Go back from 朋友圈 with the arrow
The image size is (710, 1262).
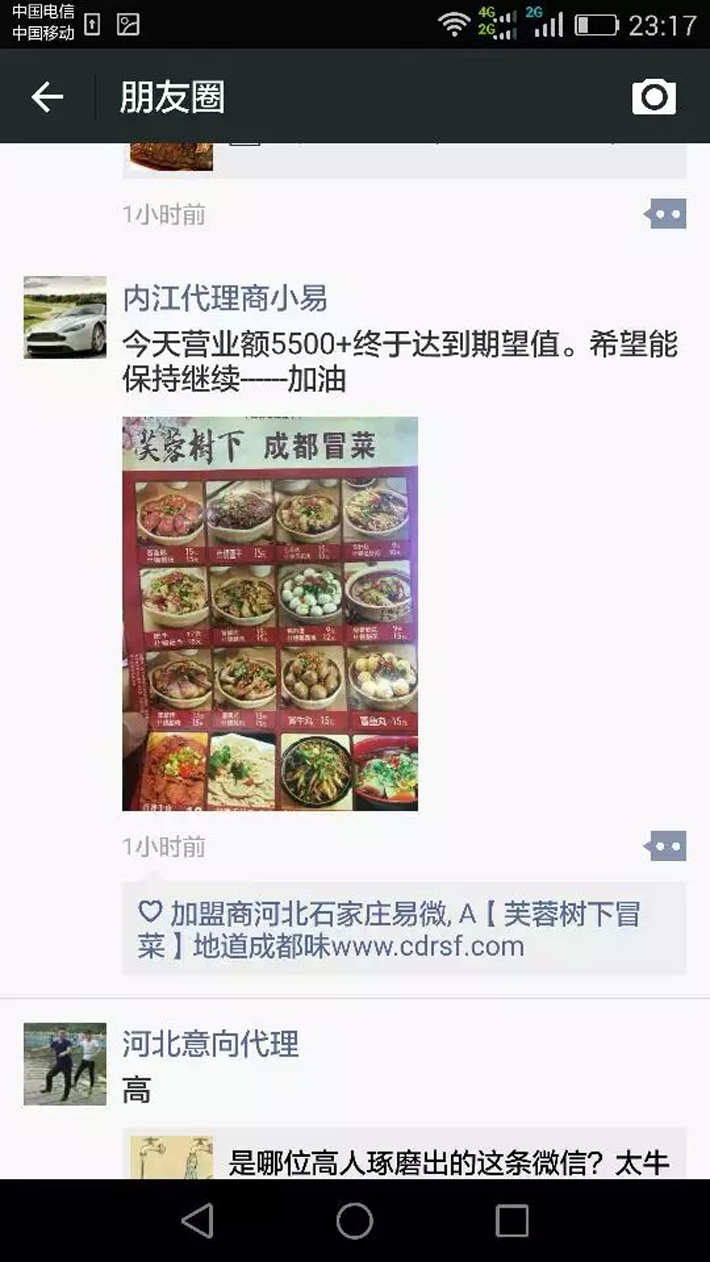[47, 97]
